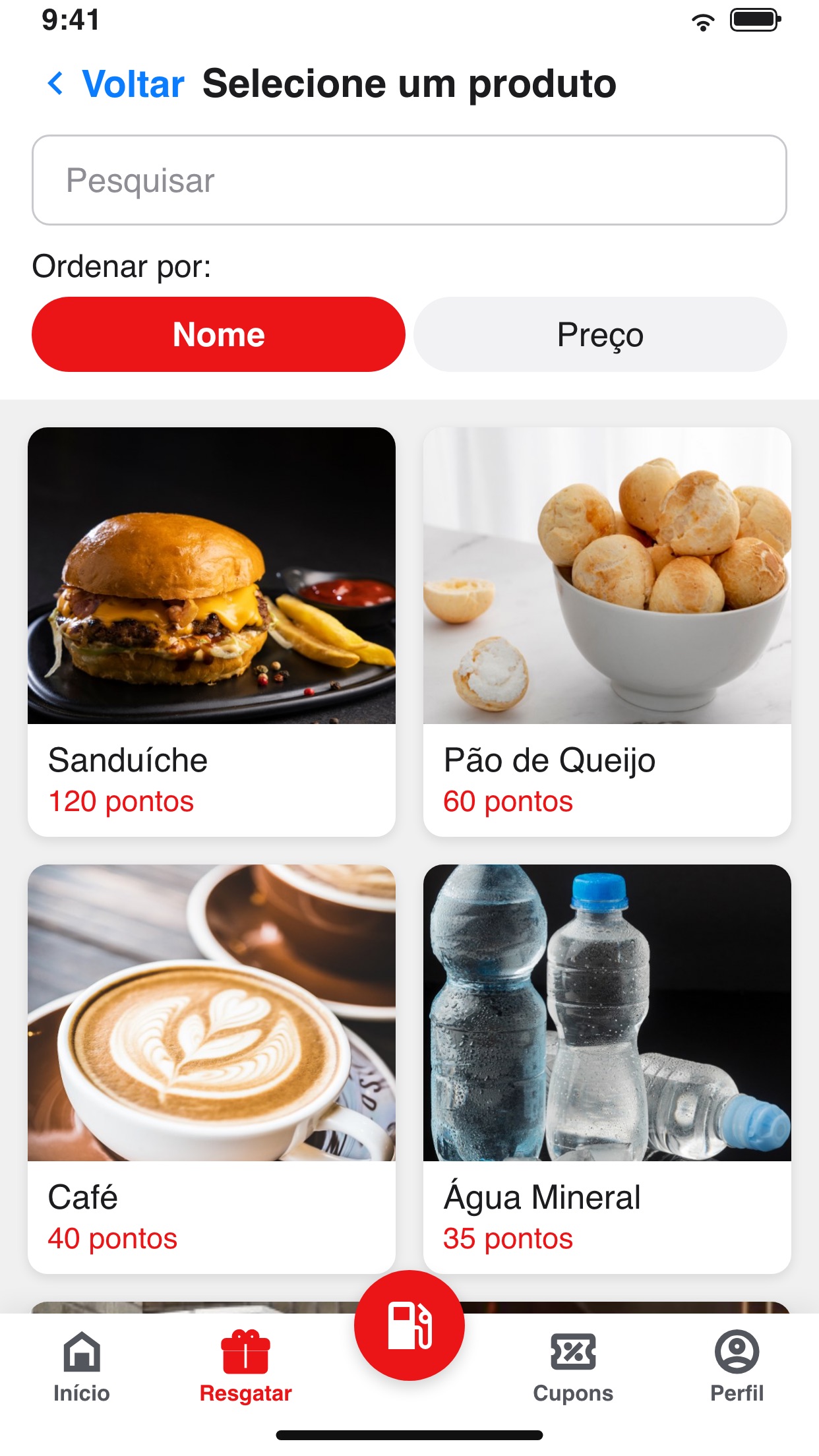
Task: Switch to the Início tab
Action: [82, 1366]
